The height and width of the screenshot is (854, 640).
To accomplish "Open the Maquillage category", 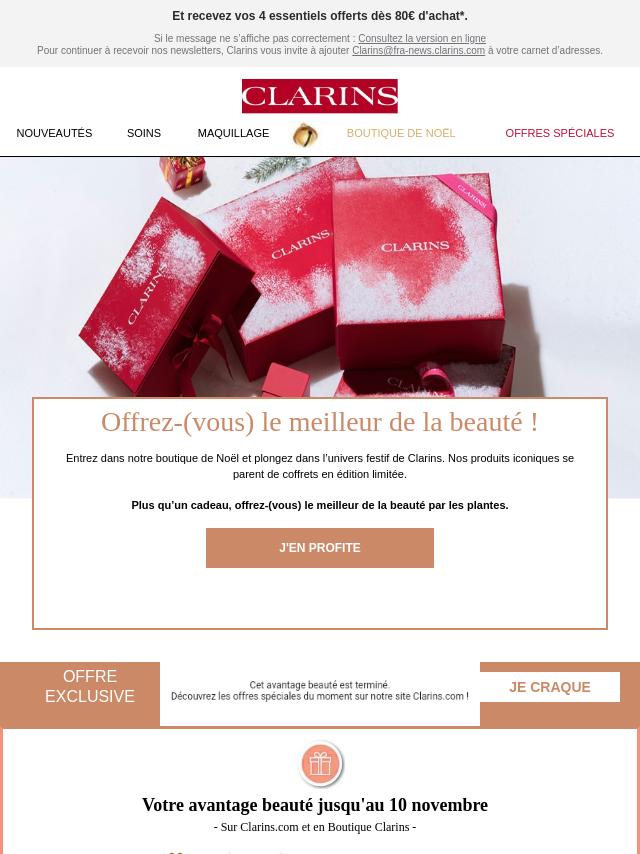I will 233,133.
